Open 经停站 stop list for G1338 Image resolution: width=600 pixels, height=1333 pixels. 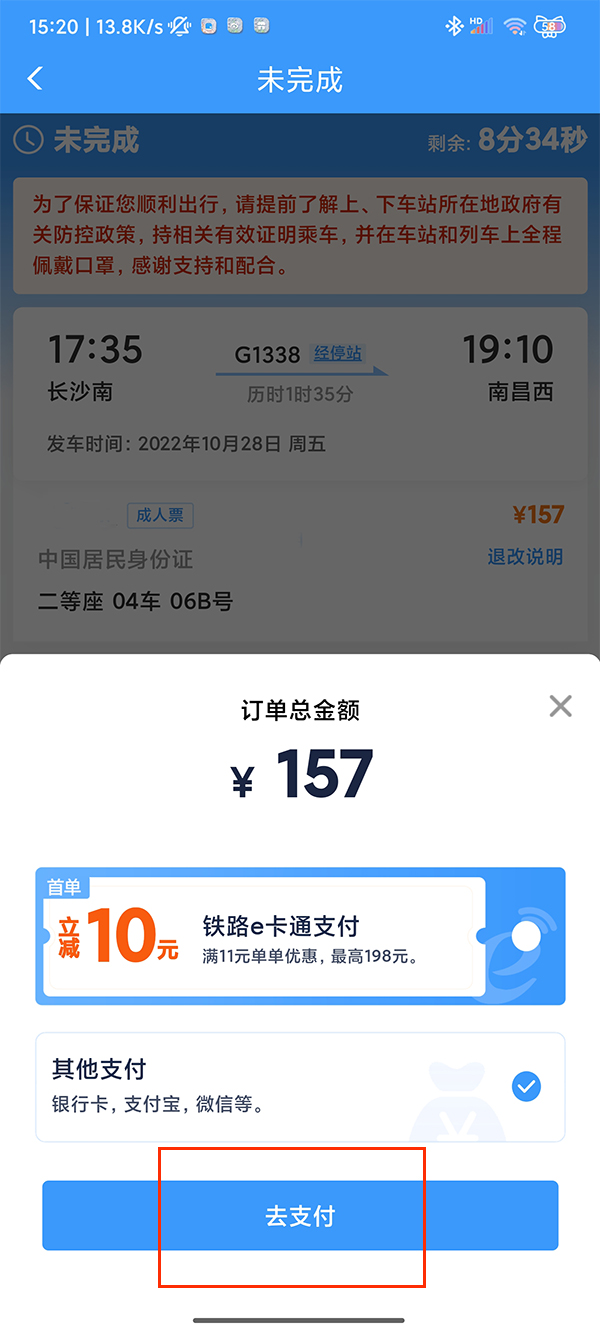click(337, 353)
